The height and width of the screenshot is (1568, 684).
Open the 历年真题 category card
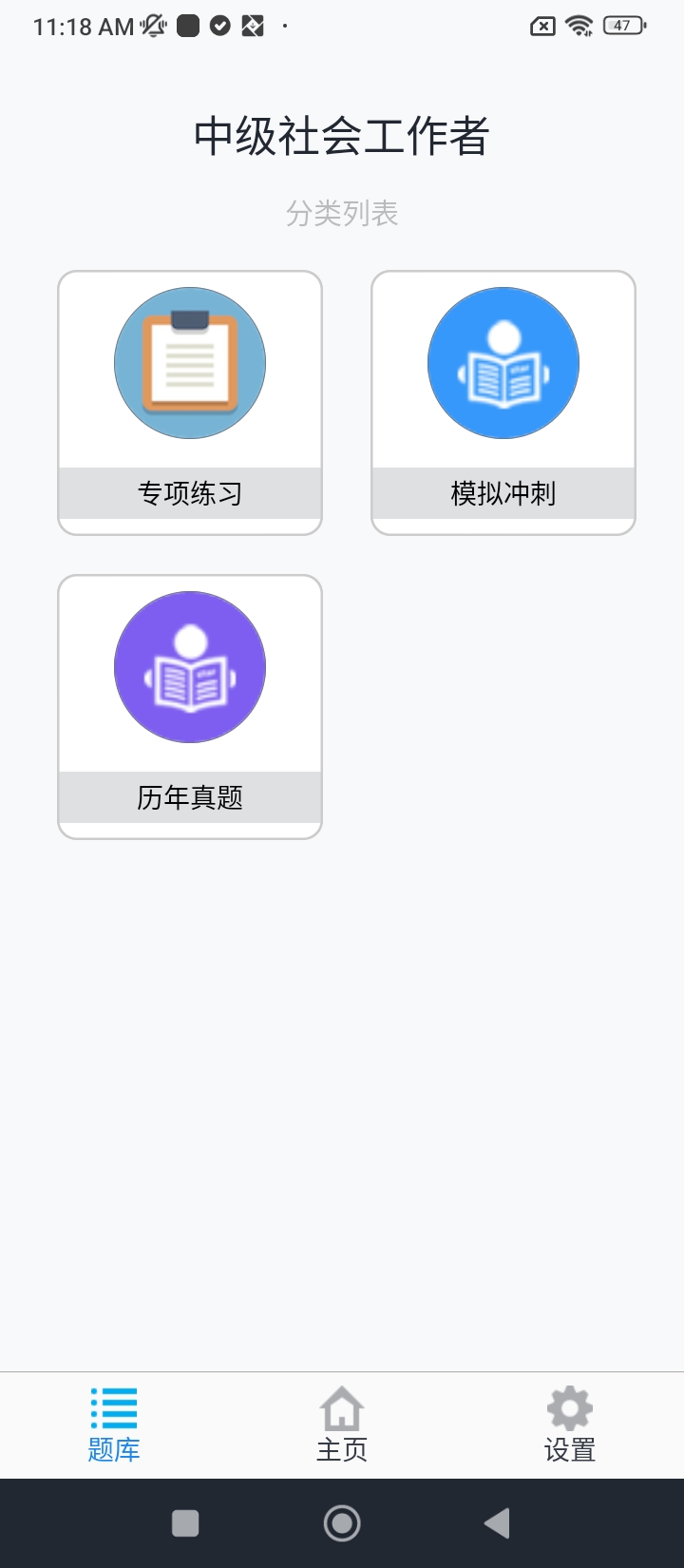coord(190,707)
